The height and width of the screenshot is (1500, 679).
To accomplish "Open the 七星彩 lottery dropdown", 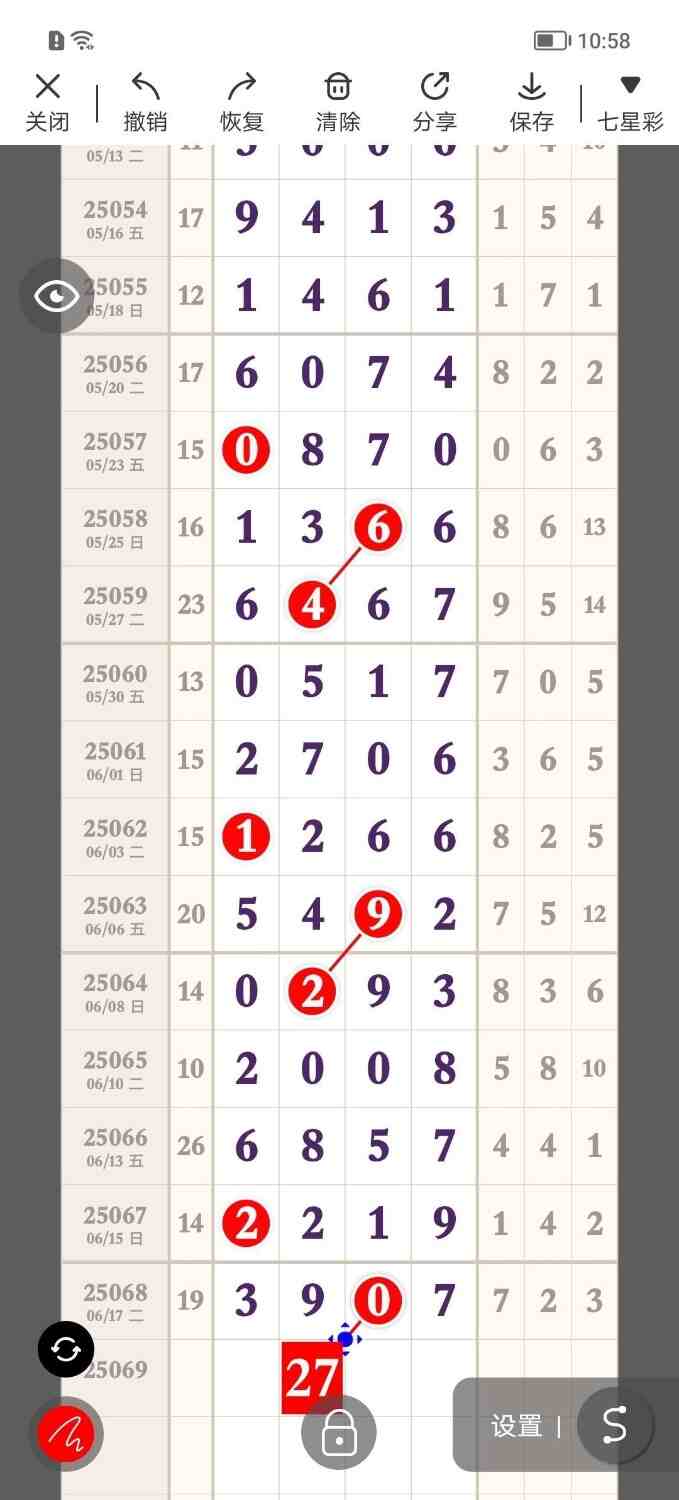I will pyautogui.click(x=630, y=103).
